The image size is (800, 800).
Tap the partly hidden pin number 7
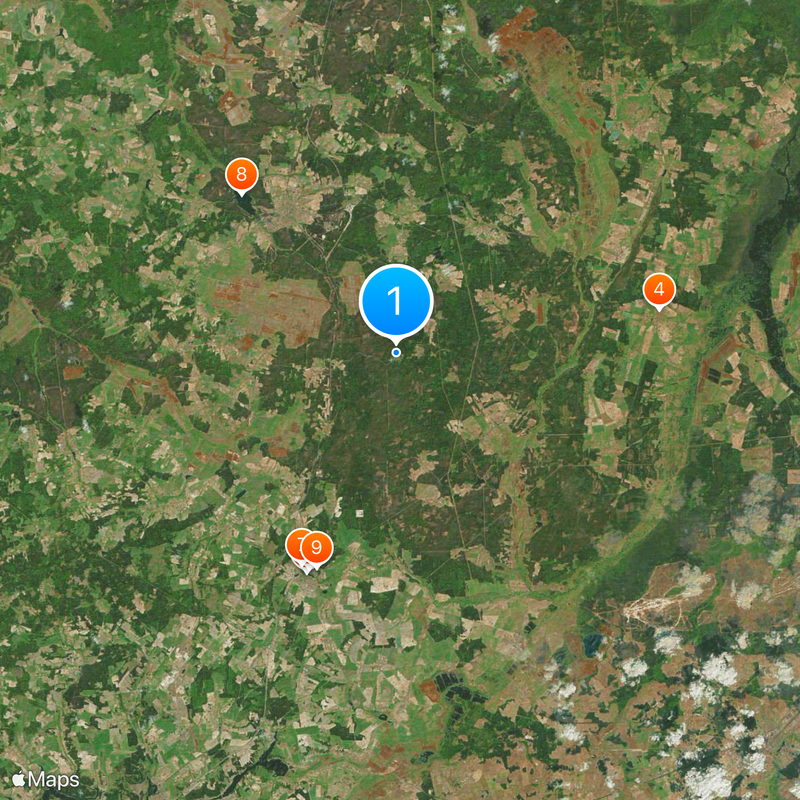tap(295, 544)
